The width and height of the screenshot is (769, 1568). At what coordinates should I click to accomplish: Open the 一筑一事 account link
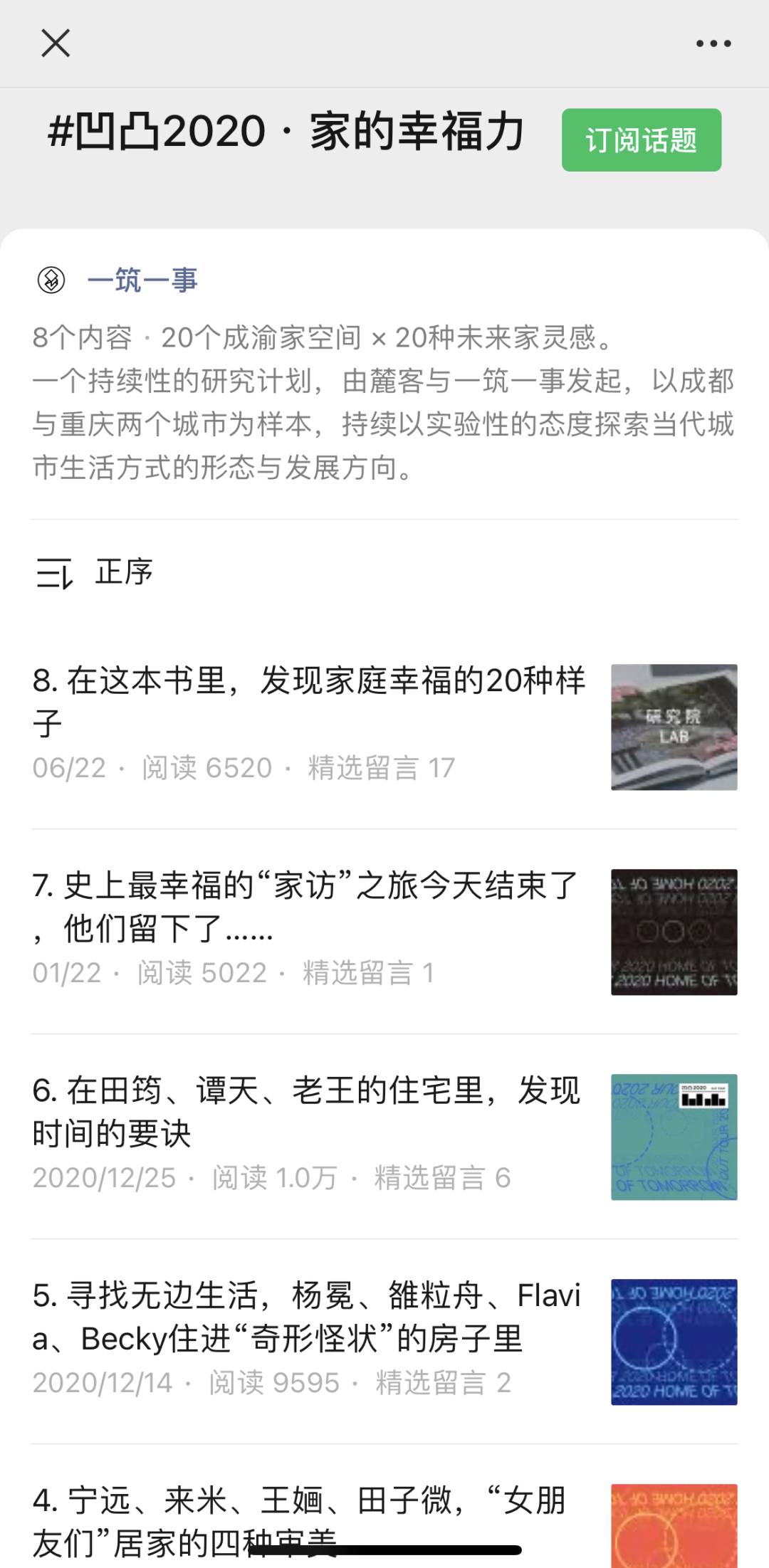tap(142, 280)
